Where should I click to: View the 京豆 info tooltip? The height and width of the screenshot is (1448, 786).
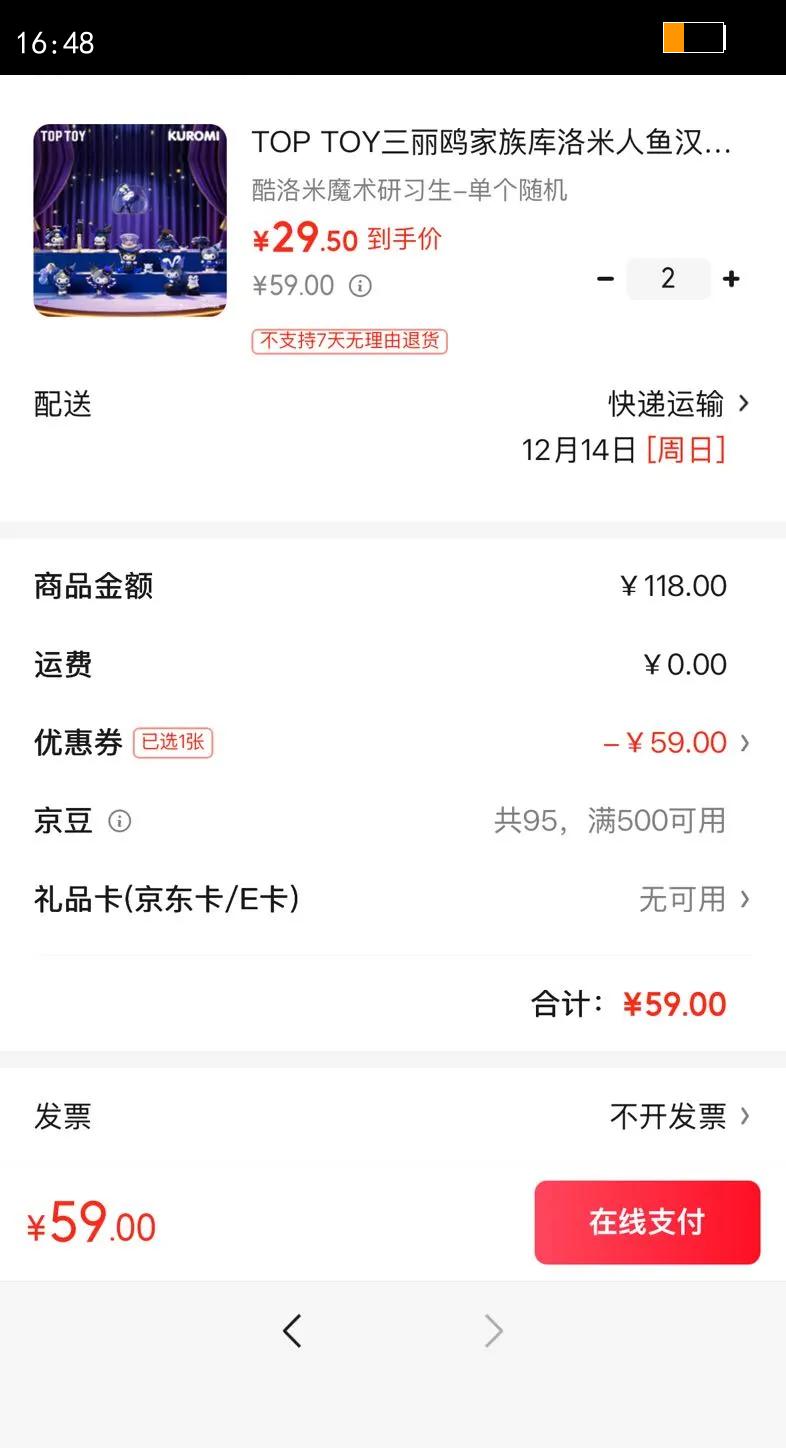(x=120, y=822)
